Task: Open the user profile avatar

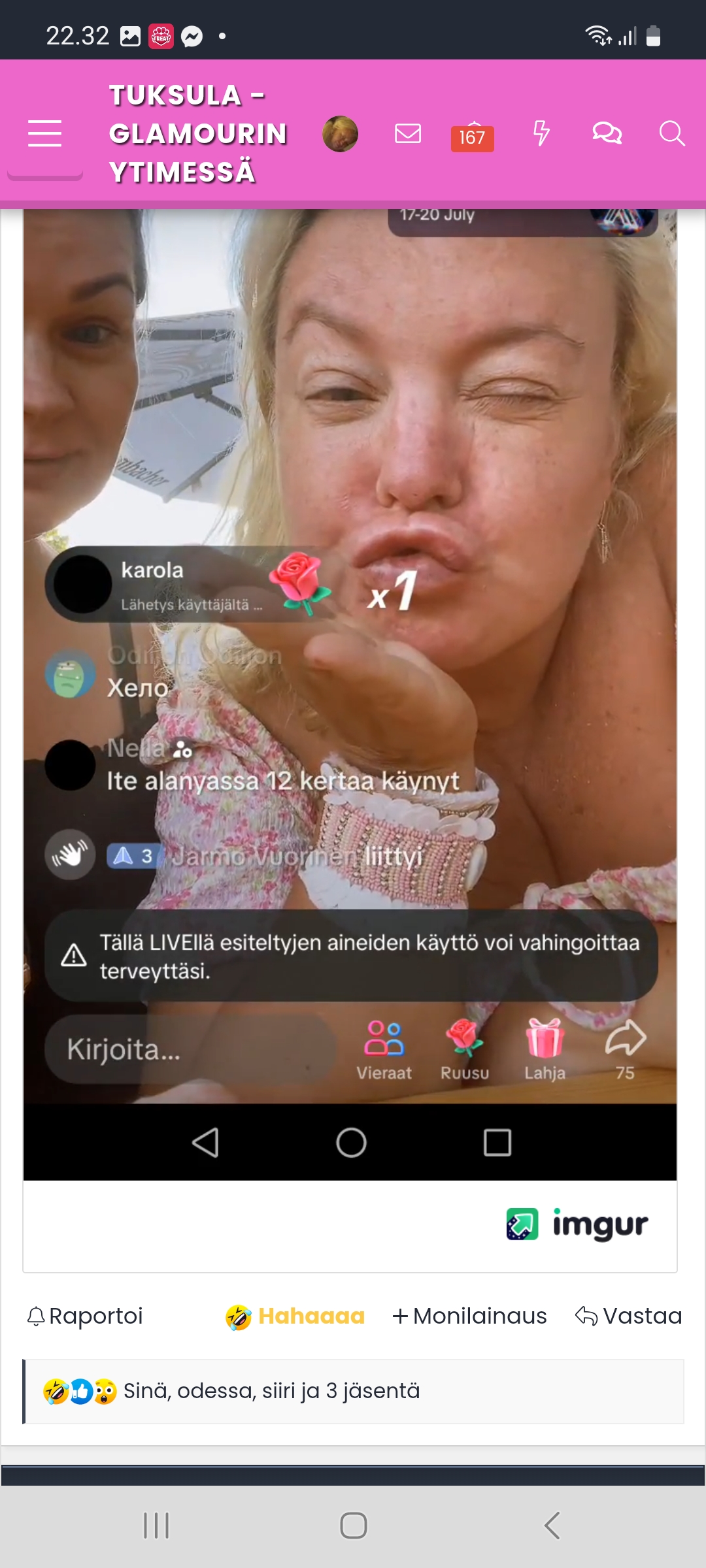Action: pos(340,134)
